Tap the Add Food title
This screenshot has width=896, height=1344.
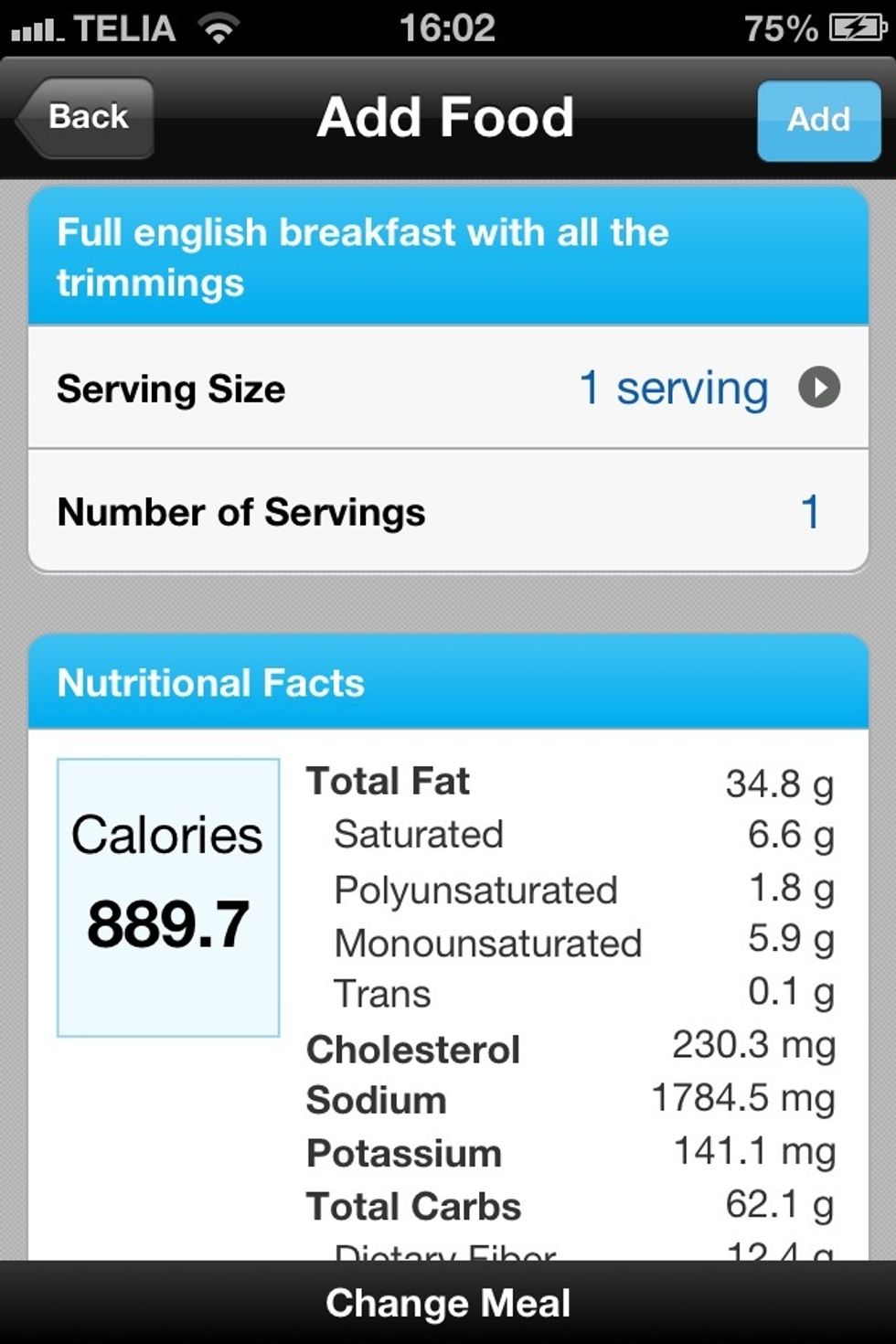(446, 117)
